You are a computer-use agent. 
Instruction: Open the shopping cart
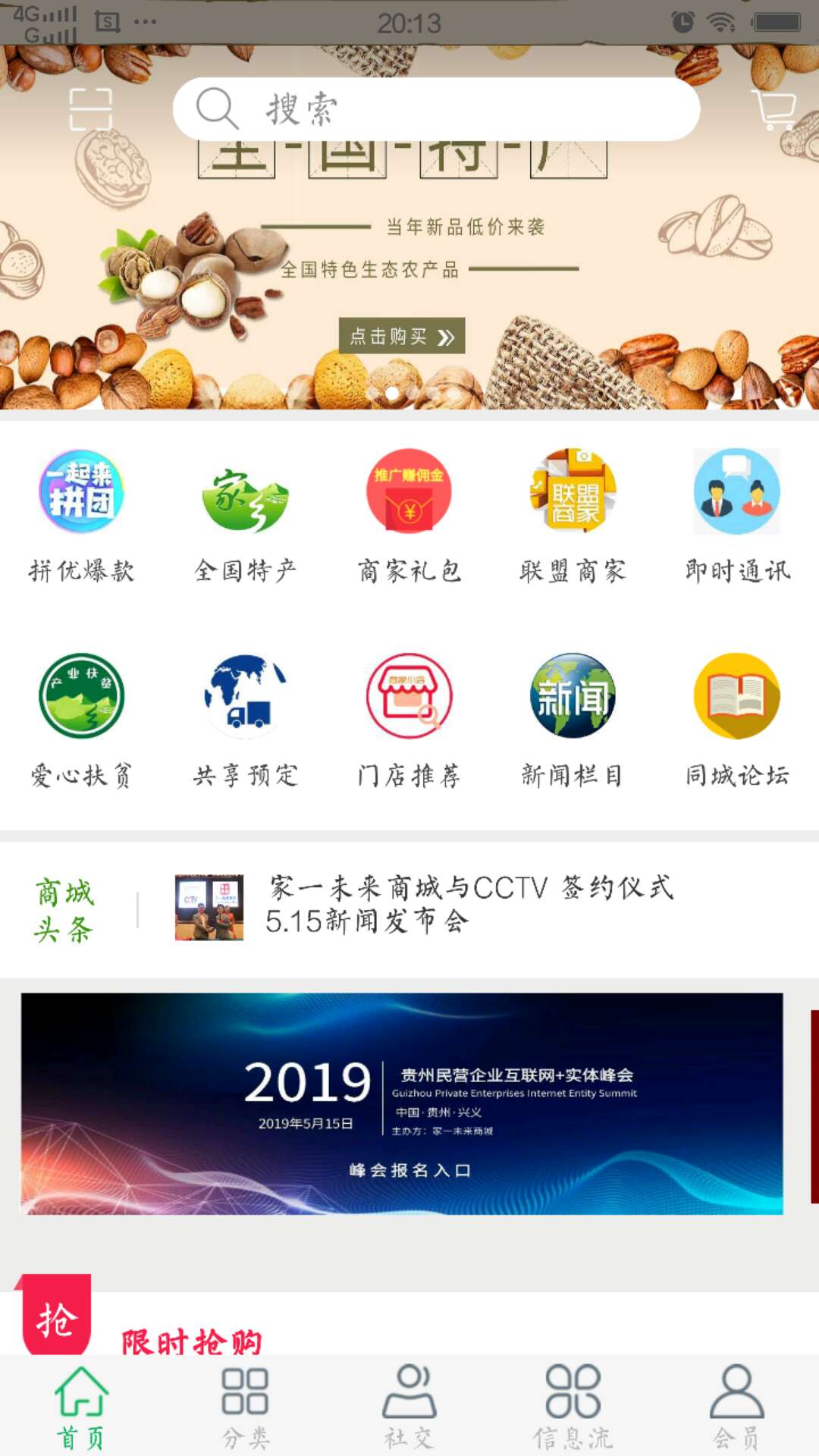pos(775,110)
